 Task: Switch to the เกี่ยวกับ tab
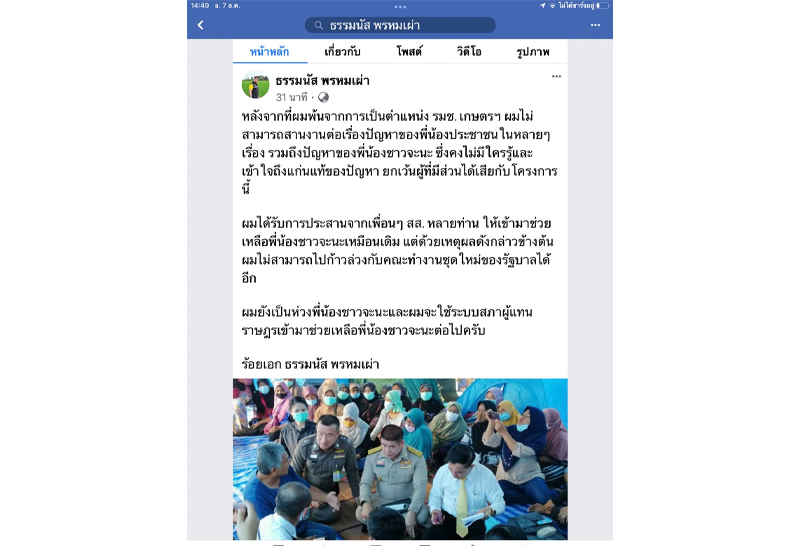[342, 51]
